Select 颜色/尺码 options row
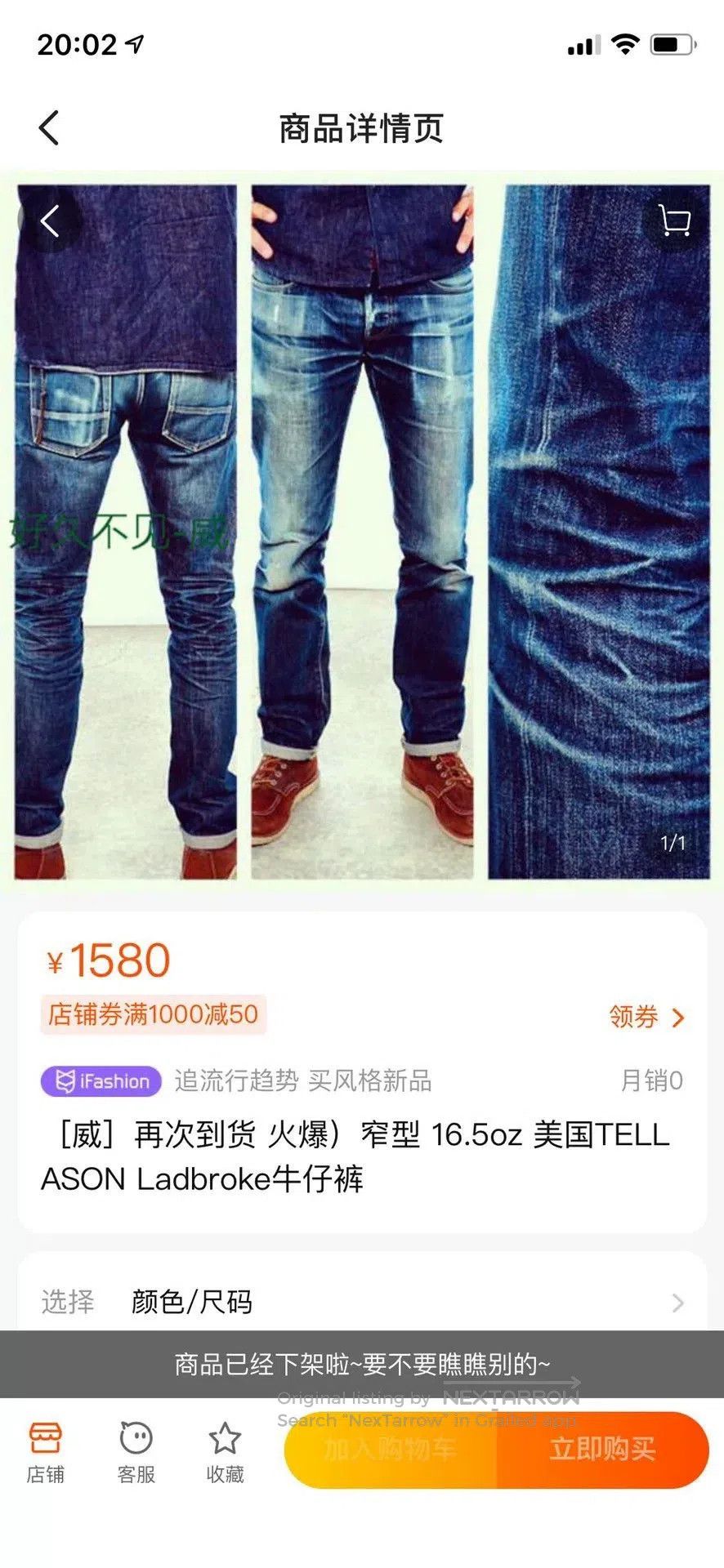The width and height of the screenshot is (724, 1568). tap(362, 1302)
